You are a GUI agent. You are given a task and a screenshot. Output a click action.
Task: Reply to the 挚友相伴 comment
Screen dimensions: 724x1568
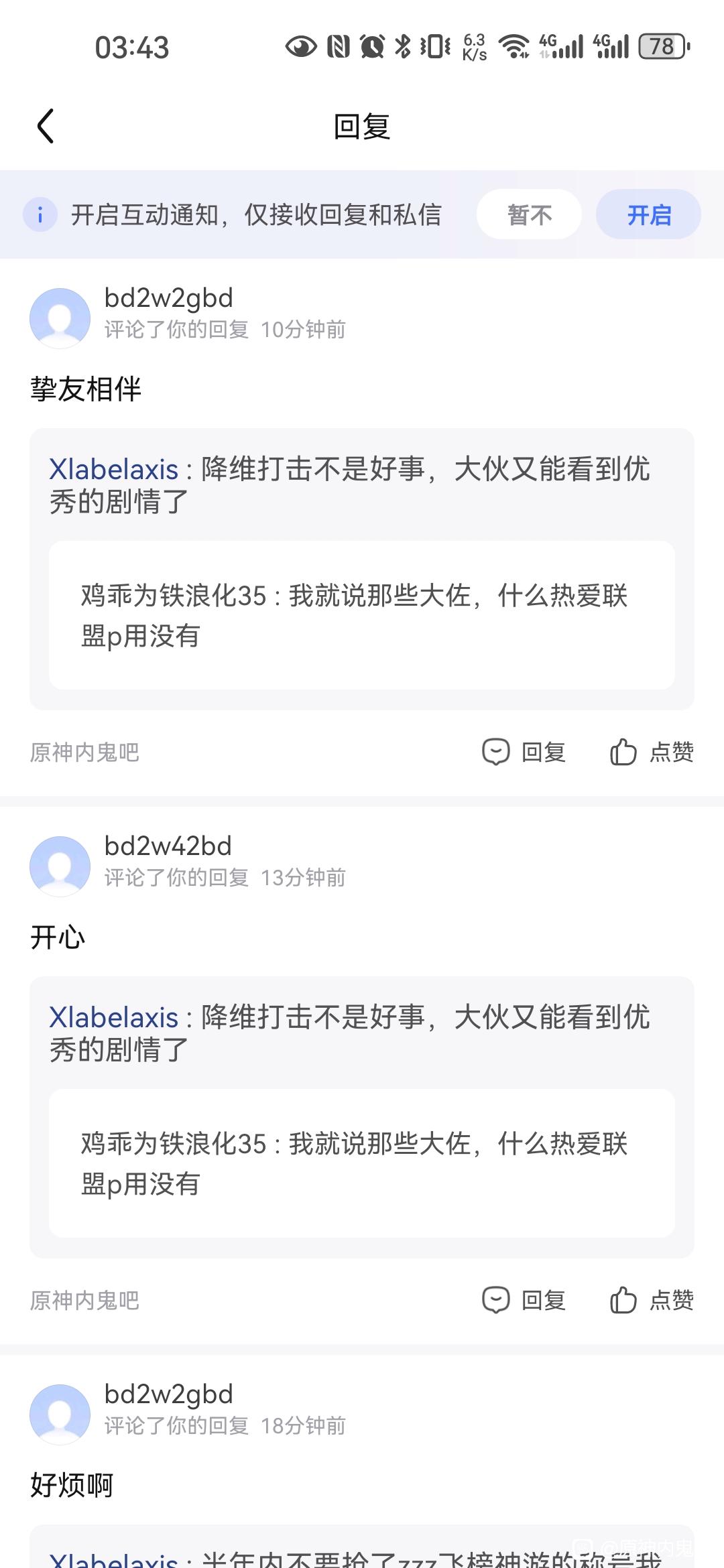coord(525,752)
